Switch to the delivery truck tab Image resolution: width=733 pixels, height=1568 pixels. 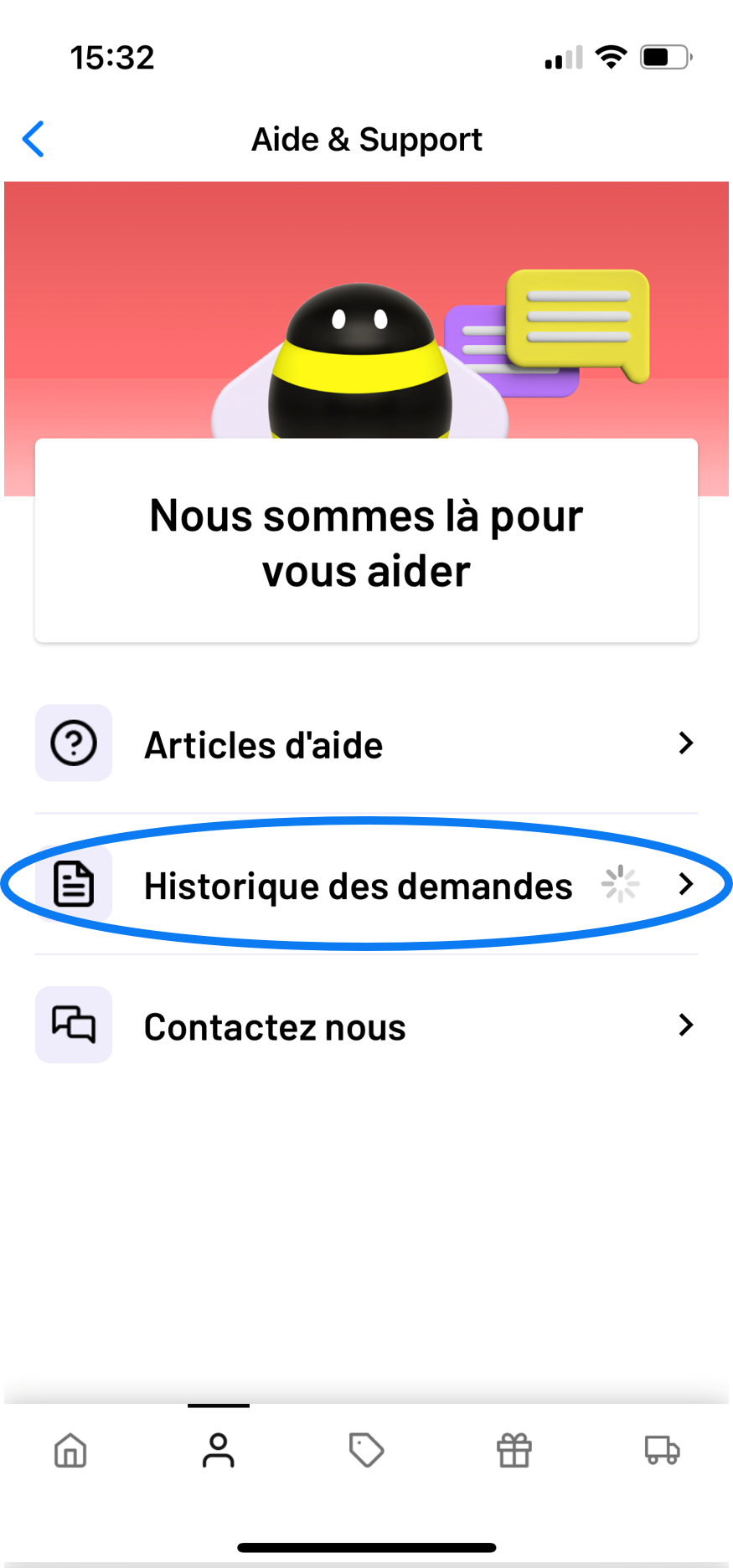coord(662,1450)
